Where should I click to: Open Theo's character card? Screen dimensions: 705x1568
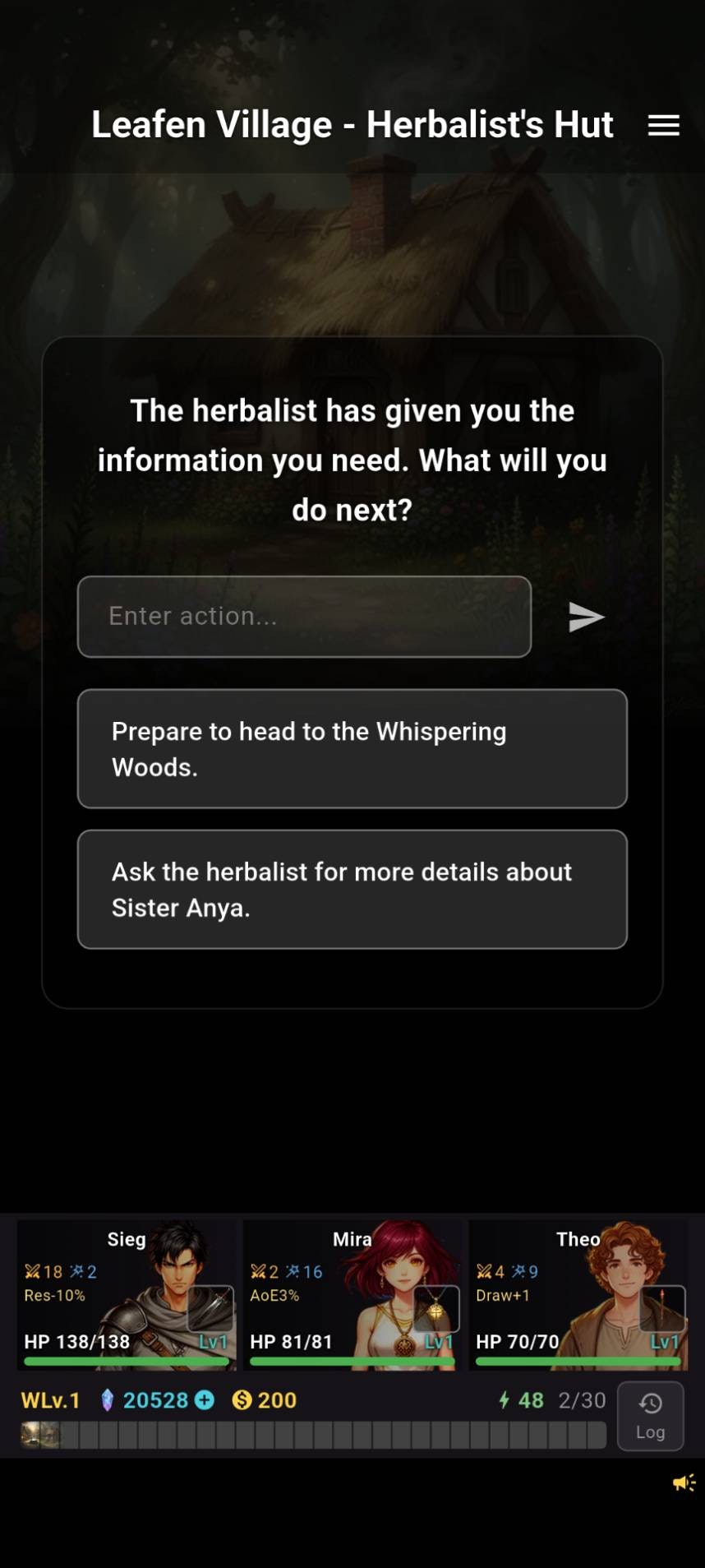click(x=578, y=1295)
